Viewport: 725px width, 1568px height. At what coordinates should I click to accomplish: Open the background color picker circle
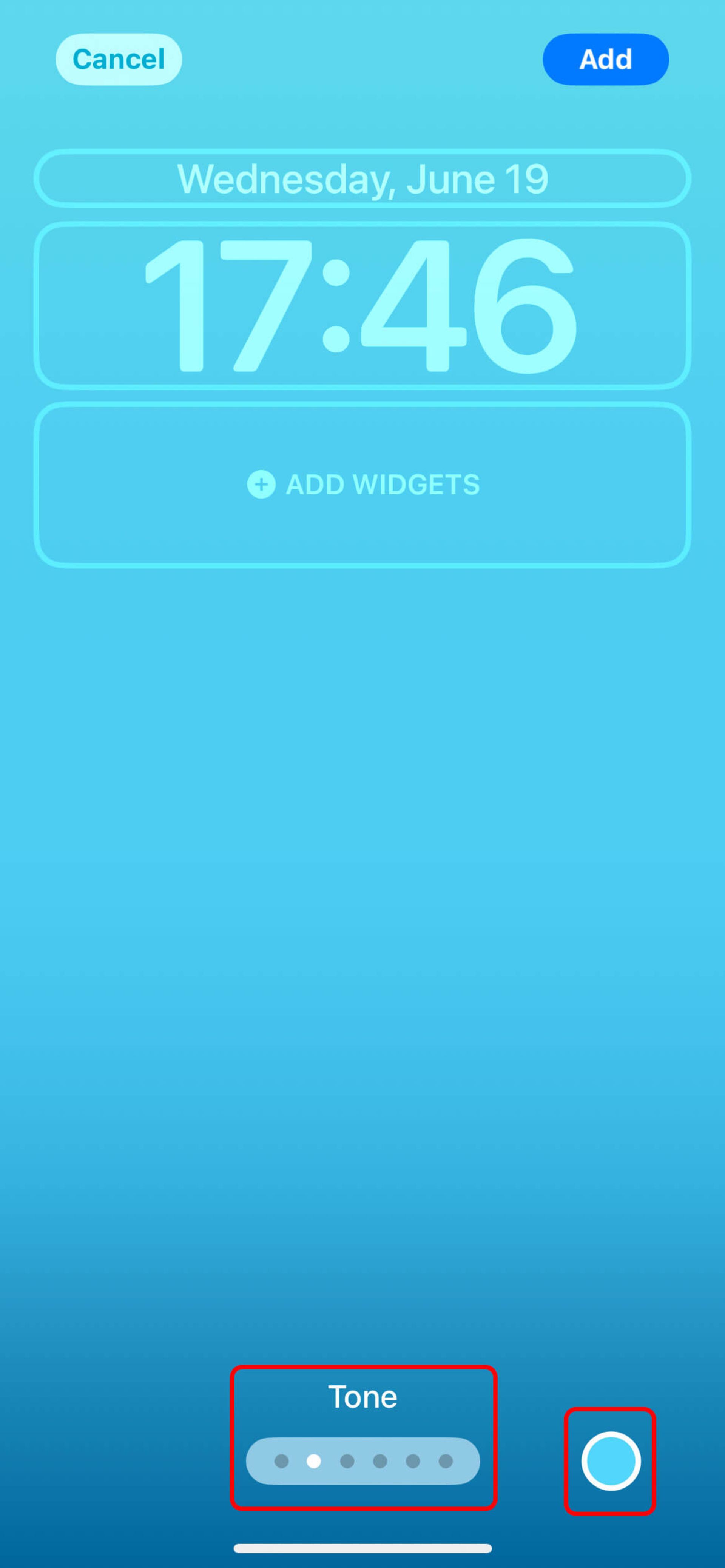point(611,1461)
